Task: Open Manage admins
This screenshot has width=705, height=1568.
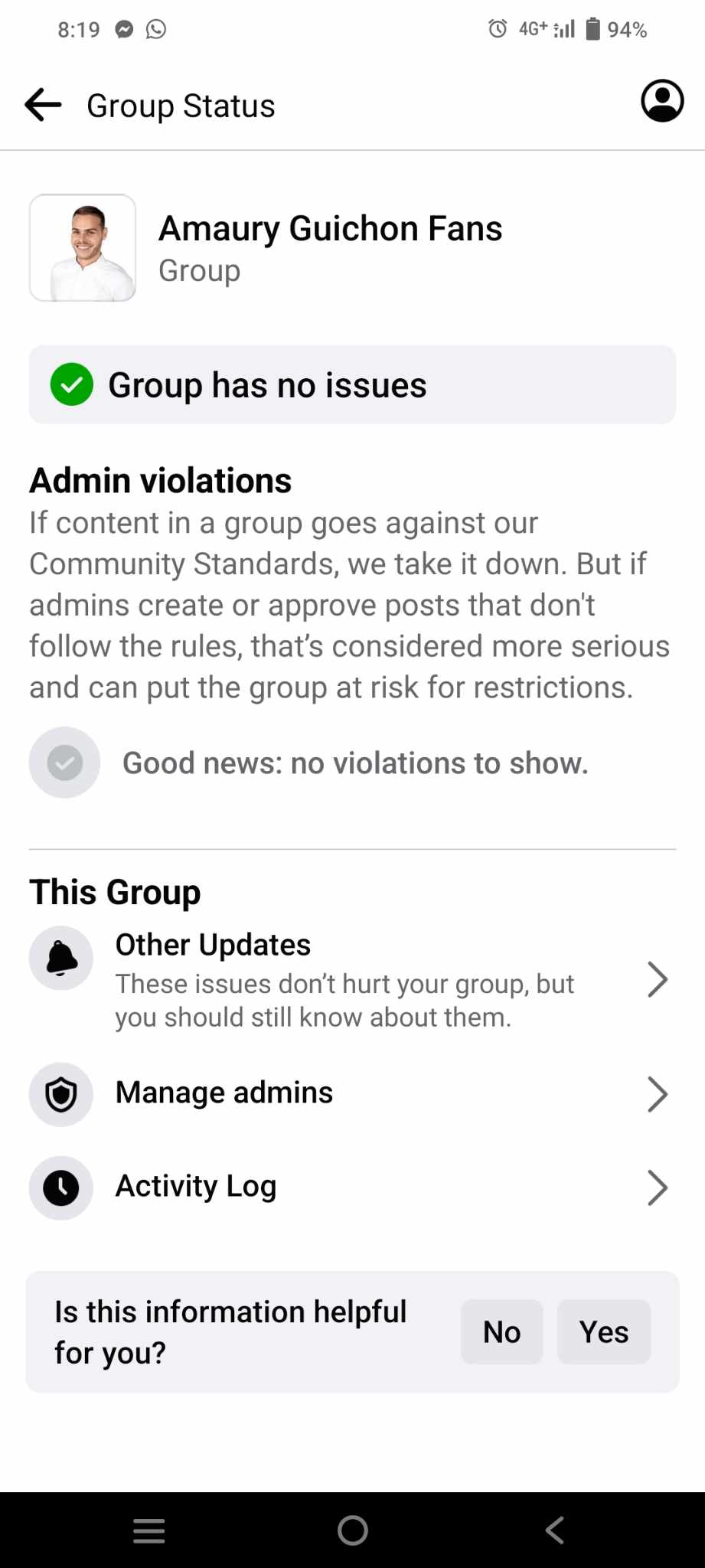Action: [352, 1093]
